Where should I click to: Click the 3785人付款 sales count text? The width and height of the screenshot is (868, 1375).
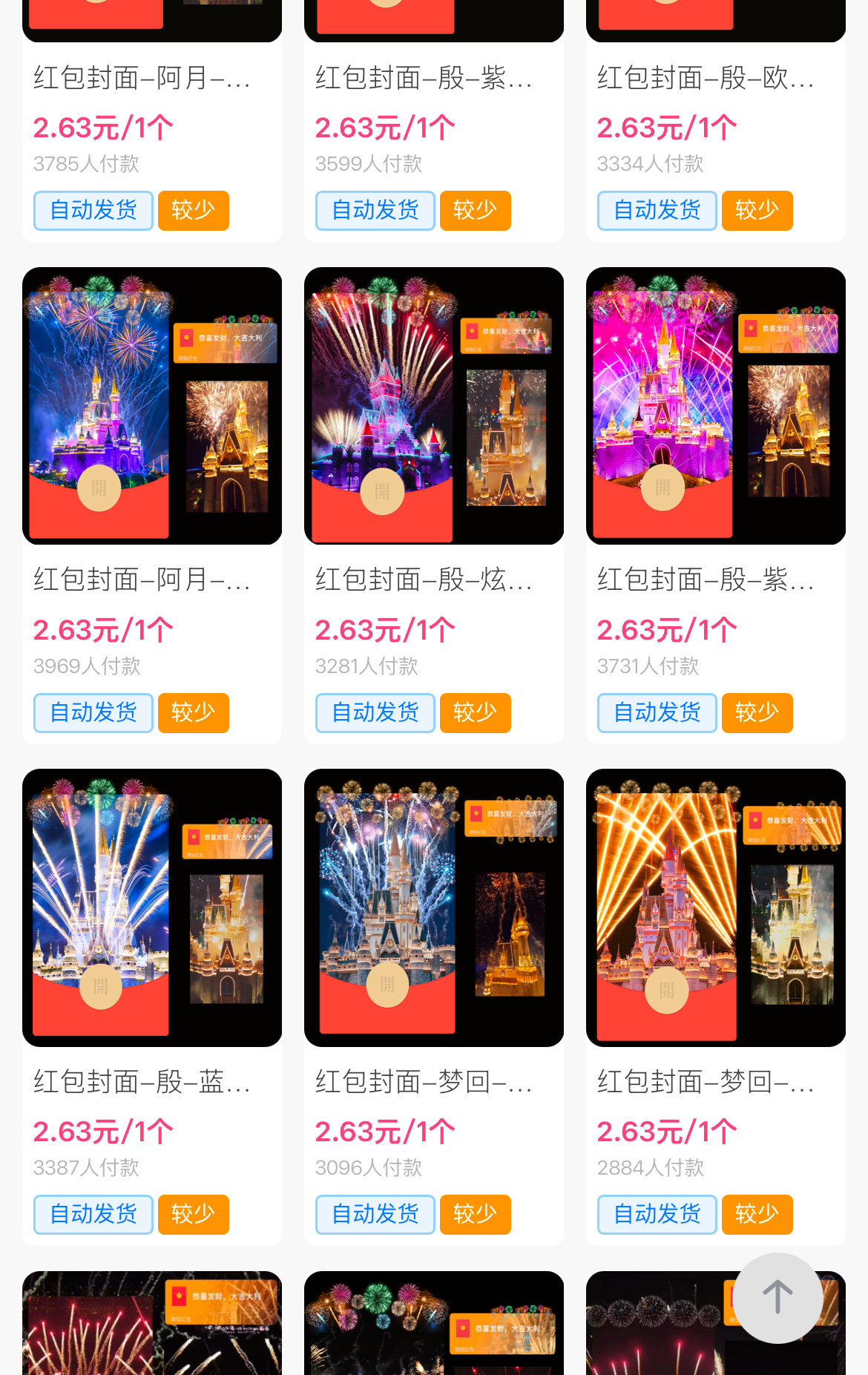(85, 164)
